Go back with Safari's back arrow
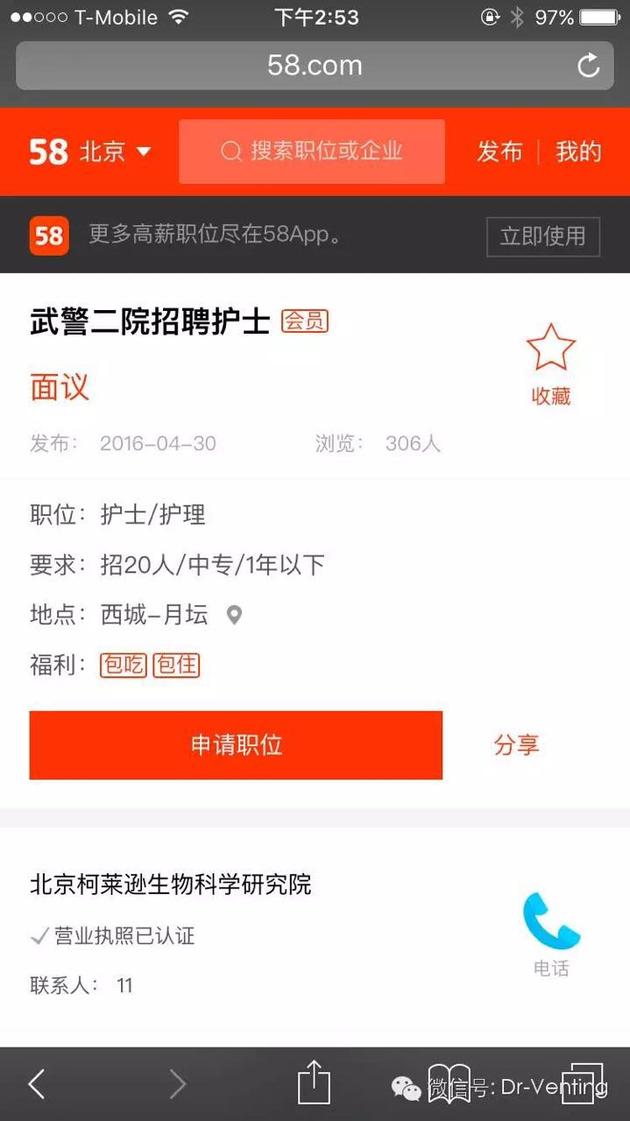Image resolution: width=630 pixels, height=1121 pixels. click(37, 1083)
